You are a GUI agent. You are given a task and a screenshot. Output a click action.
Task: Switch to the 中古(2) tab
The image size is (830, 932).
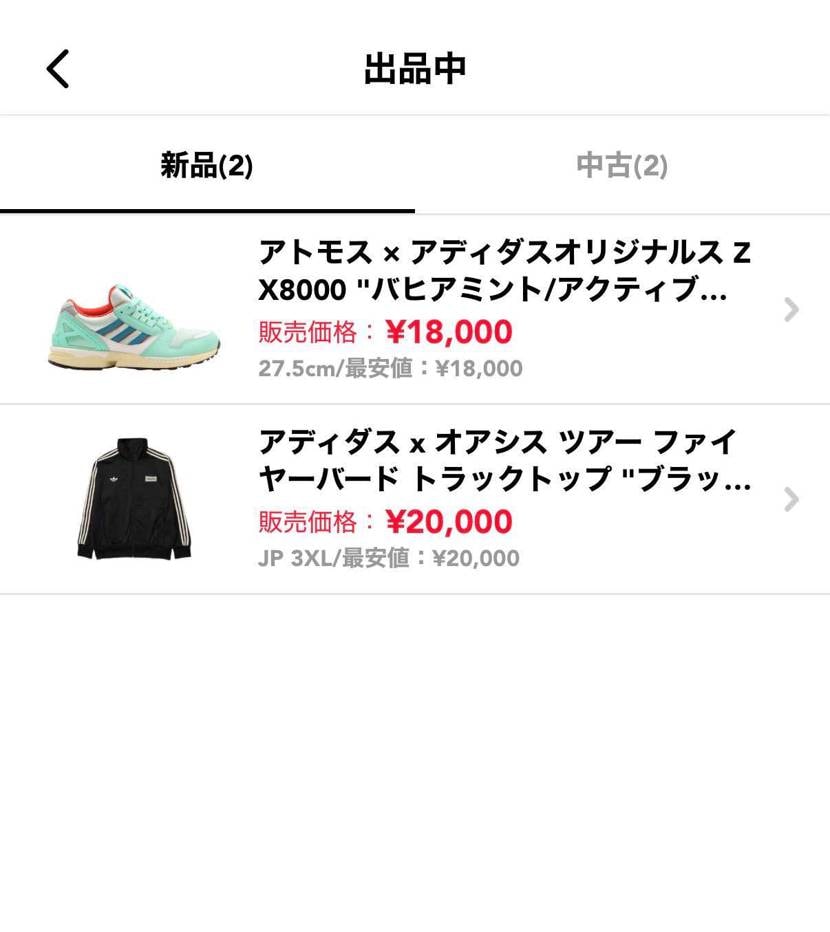(x=621, y=166)
